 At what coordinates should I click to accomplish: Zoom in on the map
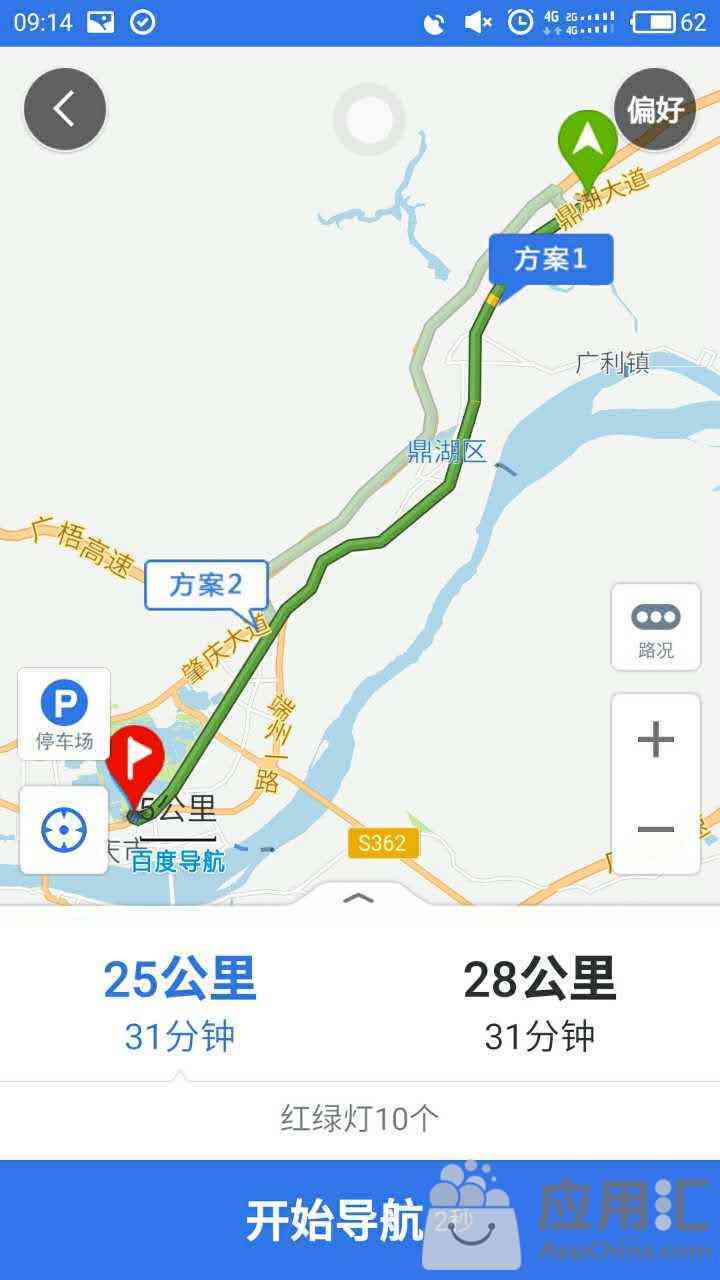tap(655, 740)
